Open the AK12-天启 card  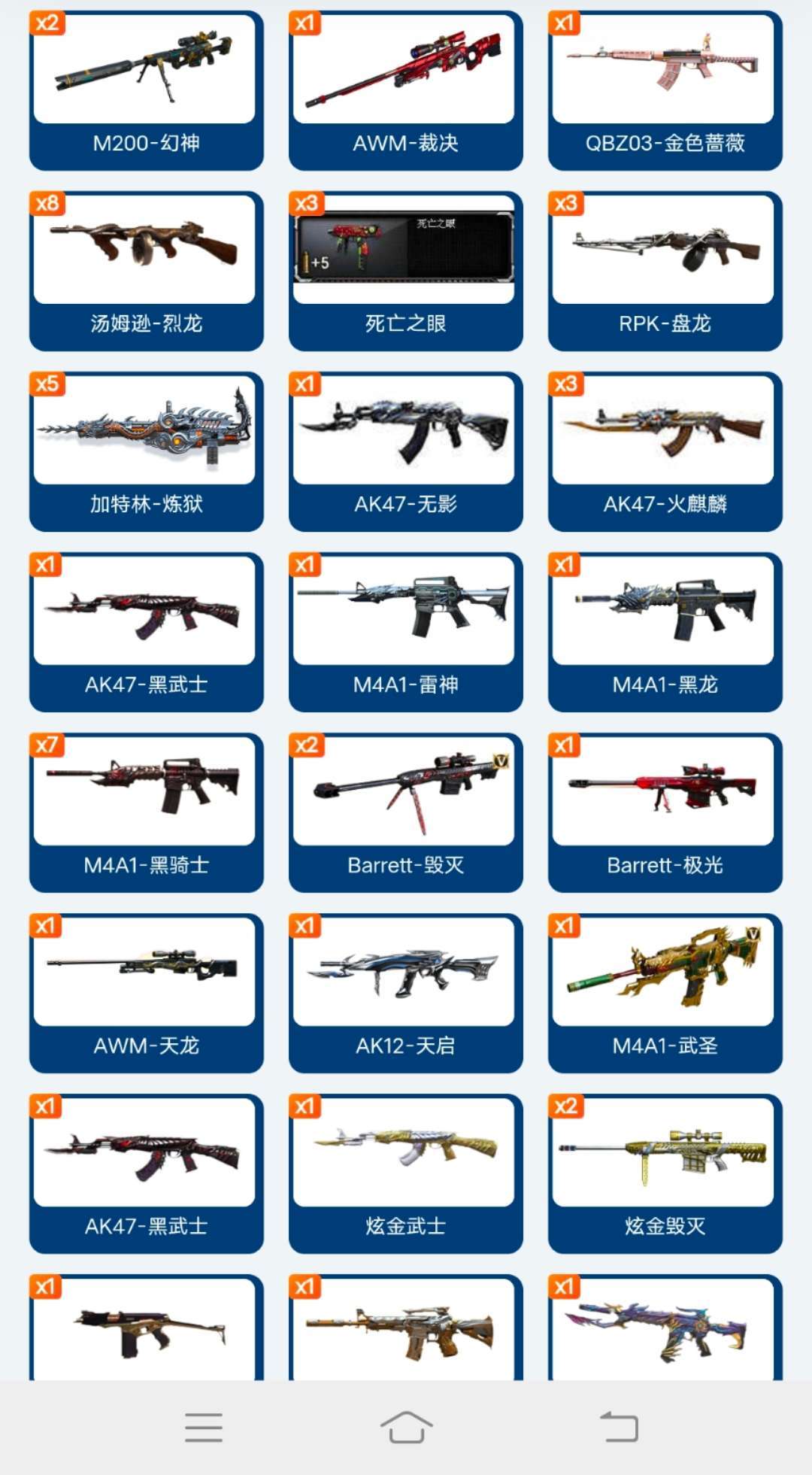[406, 993]
